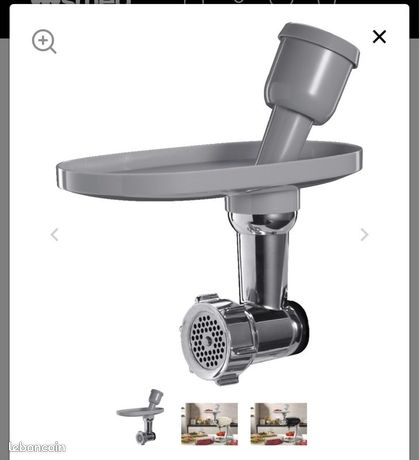Select the black mixer kitchen thumbnail

pyautogui.click(x=279, y=424)
